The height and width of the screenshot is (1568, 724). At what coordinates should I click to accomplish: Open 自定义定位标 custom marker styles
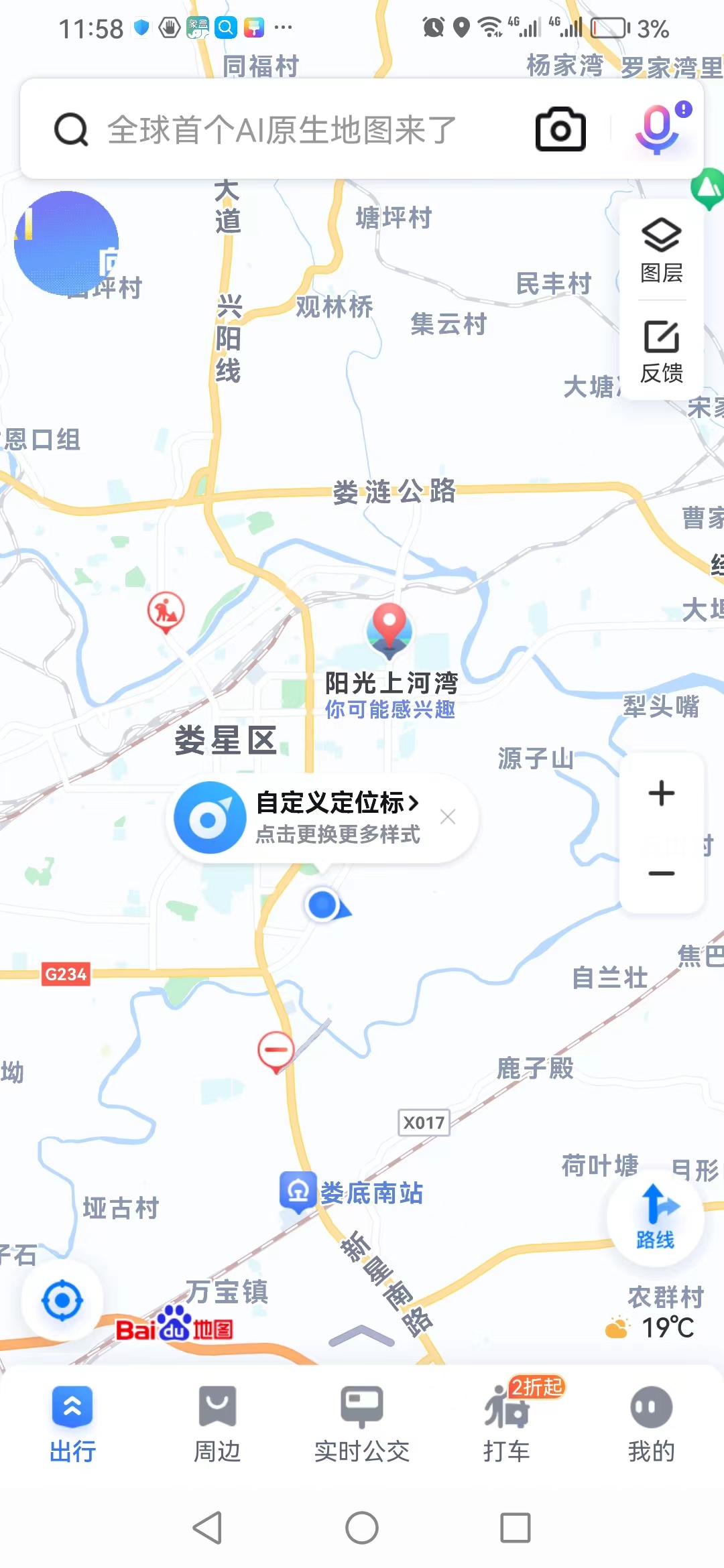[x=335, y=818]
